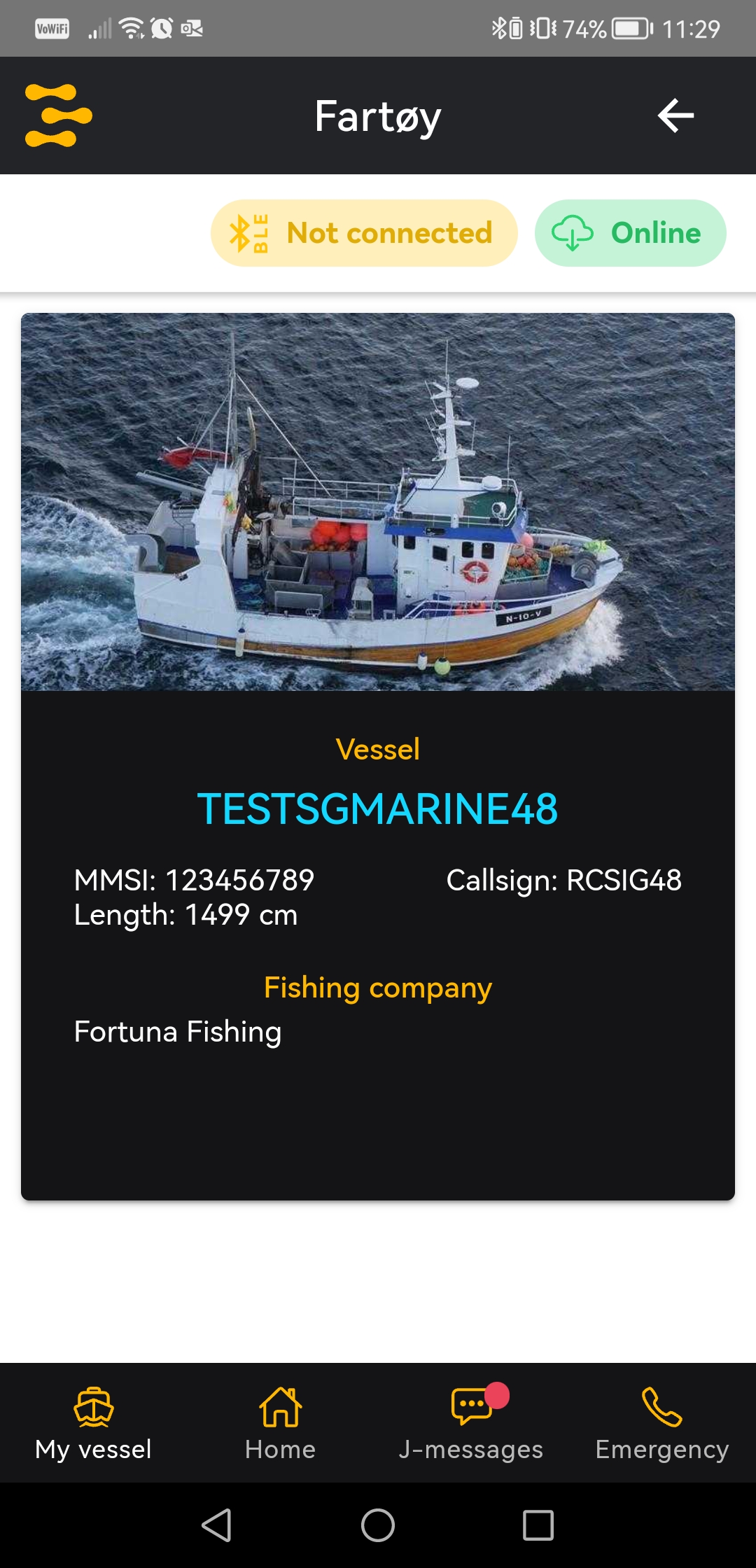Open the Emergency tab

coord(661,1423)
